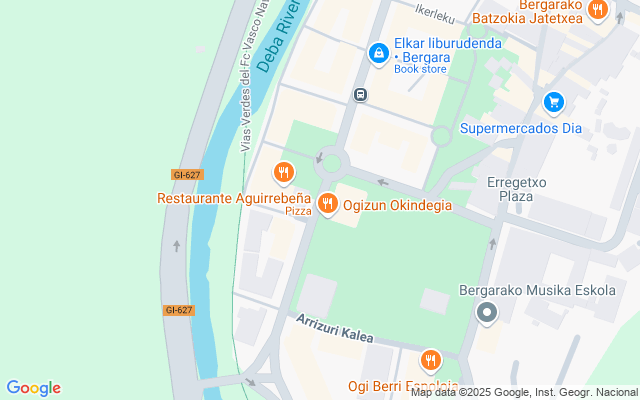The width and height of the screenshot is (640, 400).
Task: Open the Elkar liburudenda Bergara book store pin
Action: [379, 54]
